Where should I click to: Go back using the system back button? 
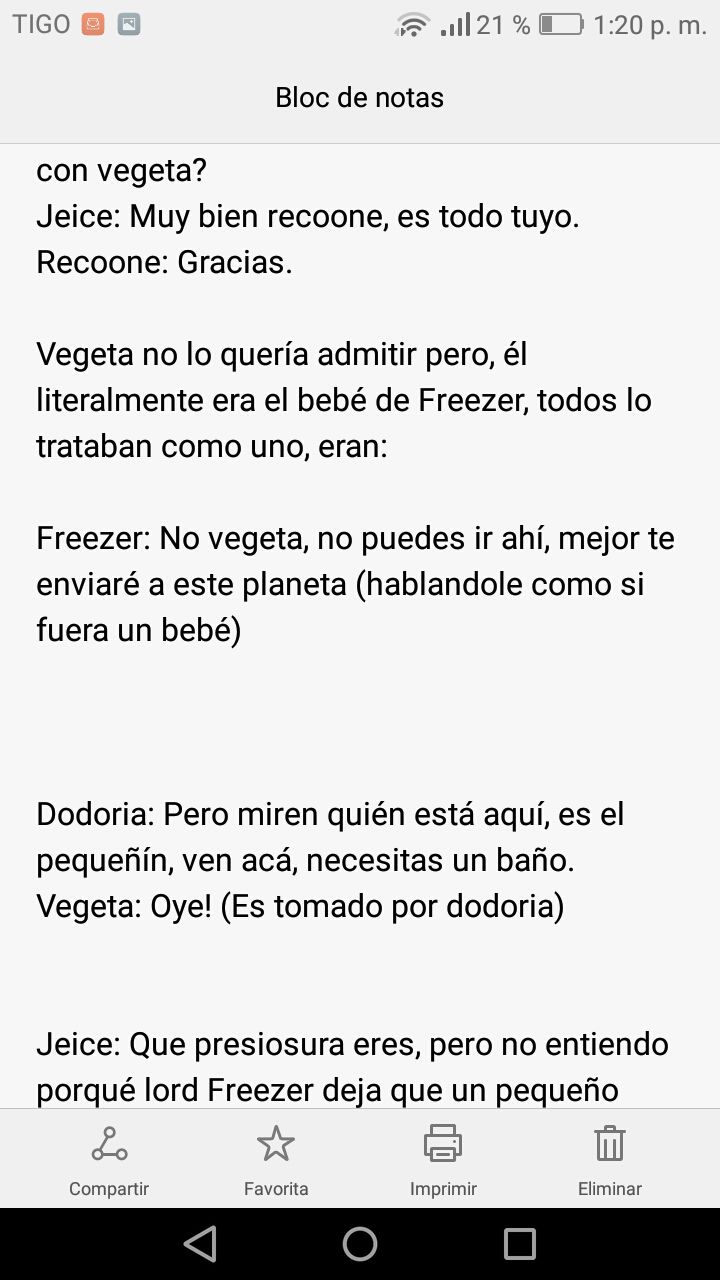pyautogui.click(x=201, y=1244)
